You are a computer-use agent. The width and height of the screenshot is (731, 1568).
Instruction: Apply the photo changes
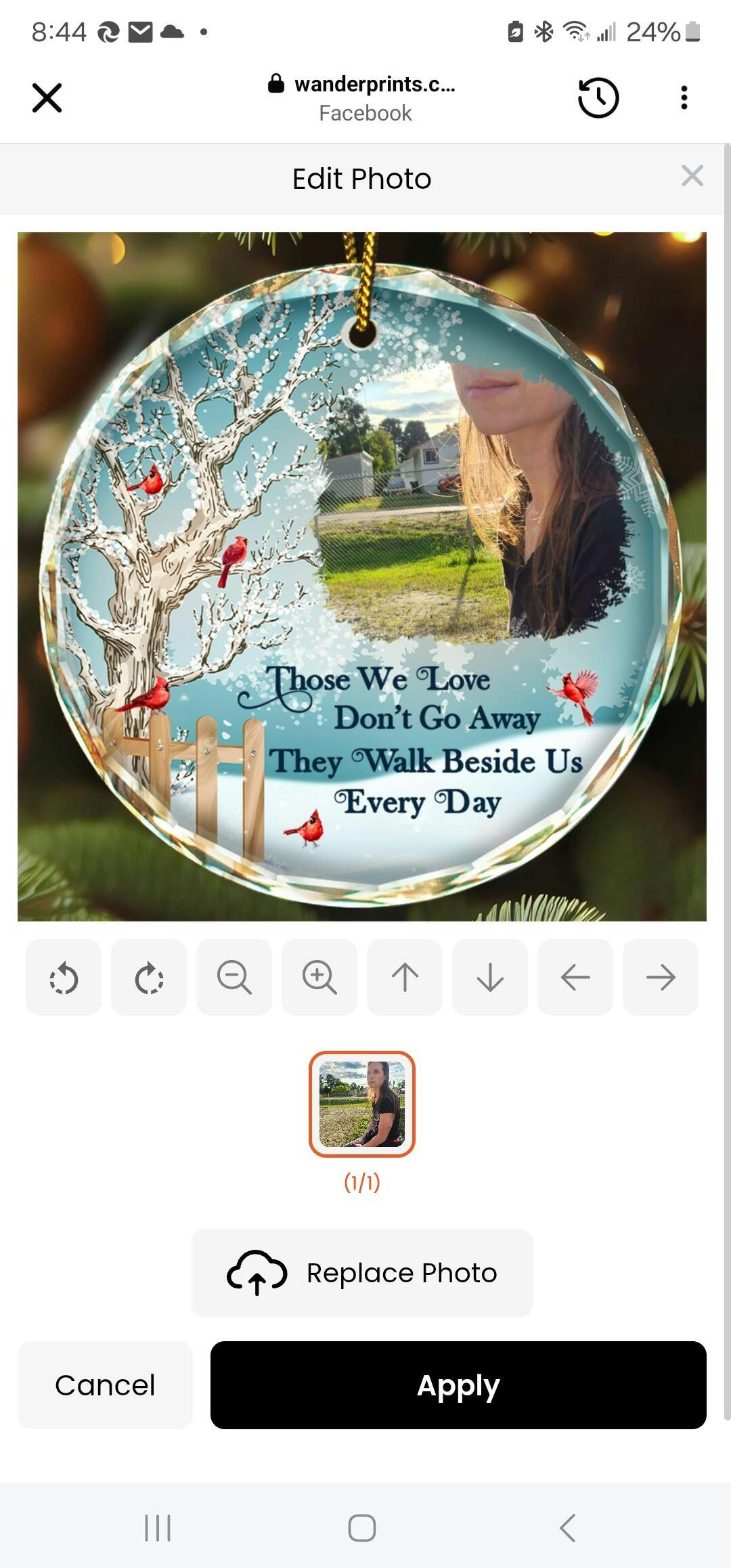click(x=458, y=1385)
